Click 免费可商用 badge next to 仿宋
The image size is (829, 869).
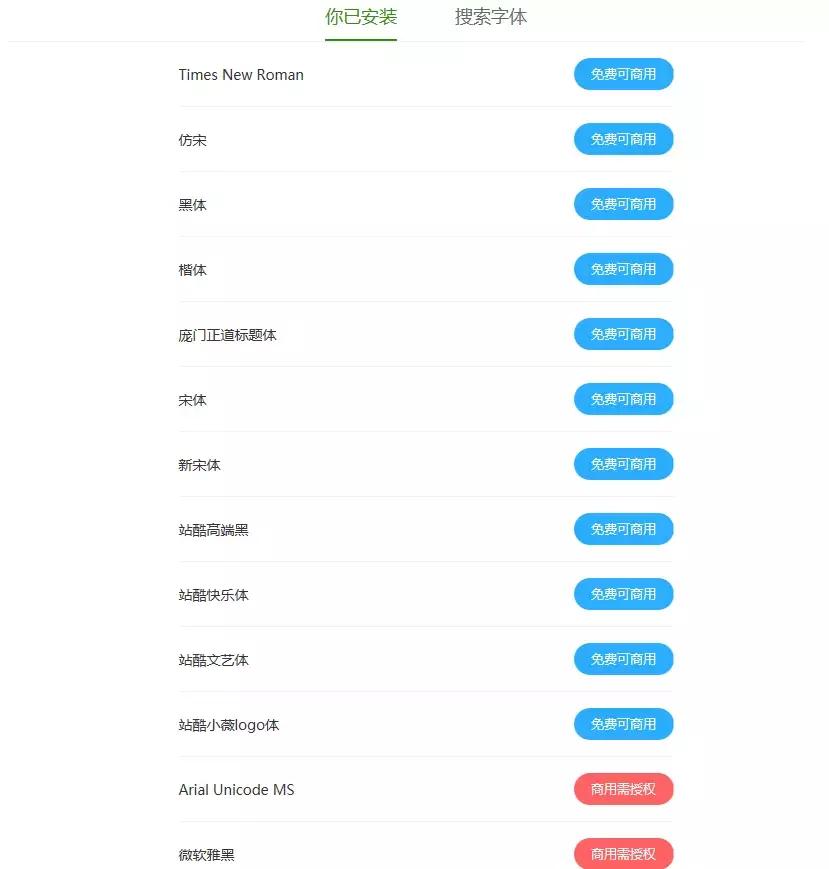(623, 139)
